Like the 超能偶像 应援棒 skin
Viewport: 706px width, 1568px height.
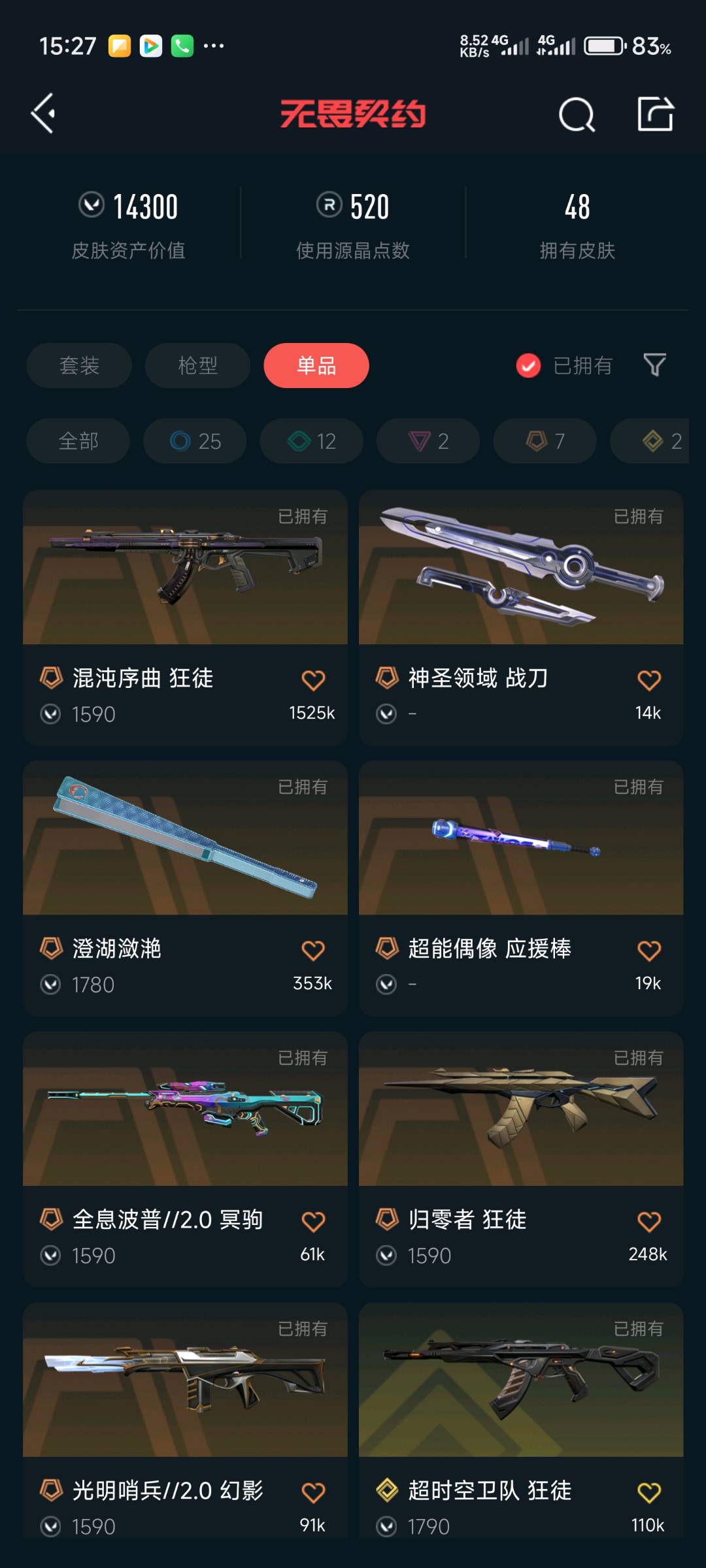click(x=648, y=951)
